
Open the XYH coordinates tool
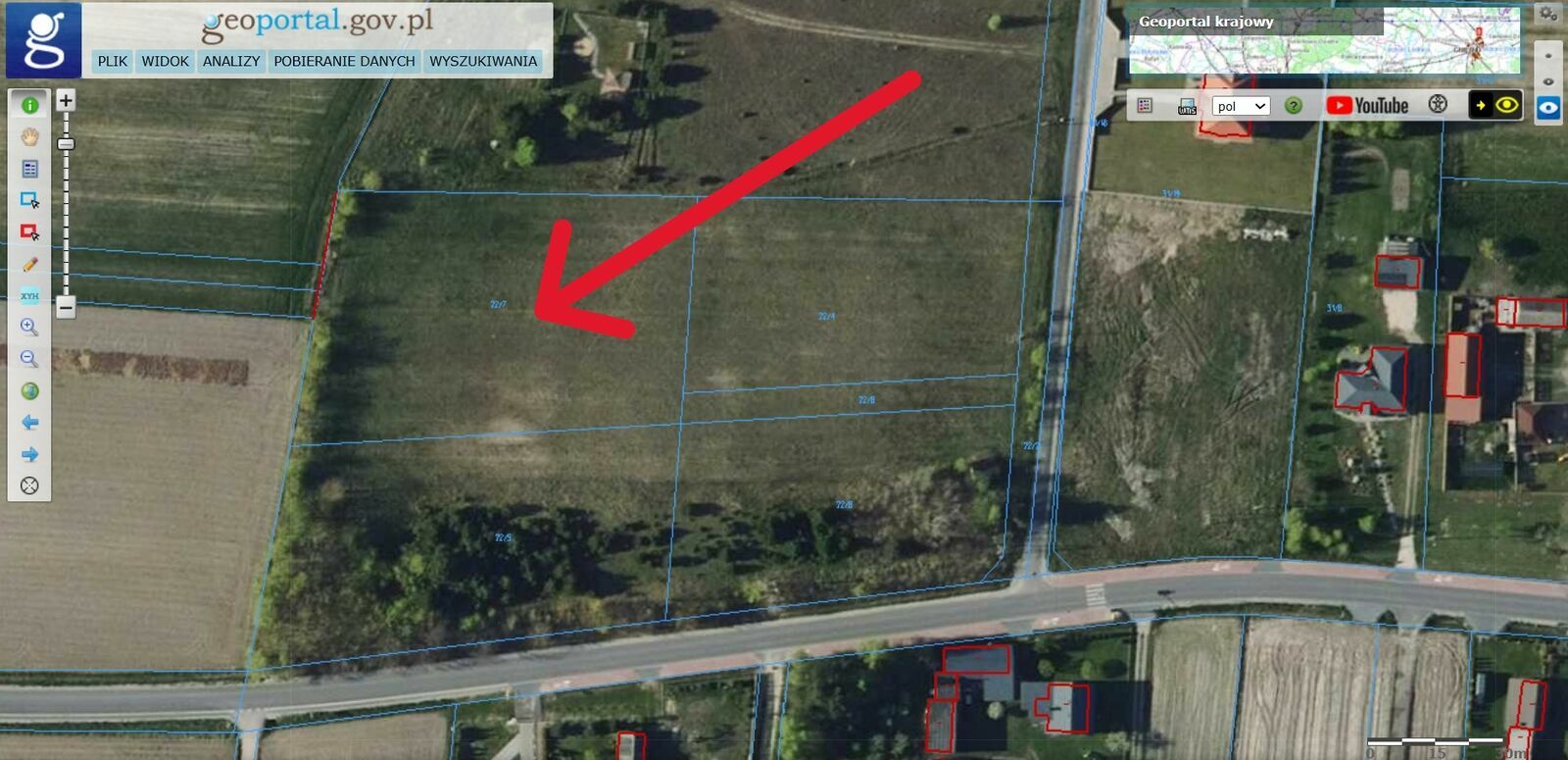[29, 295]
